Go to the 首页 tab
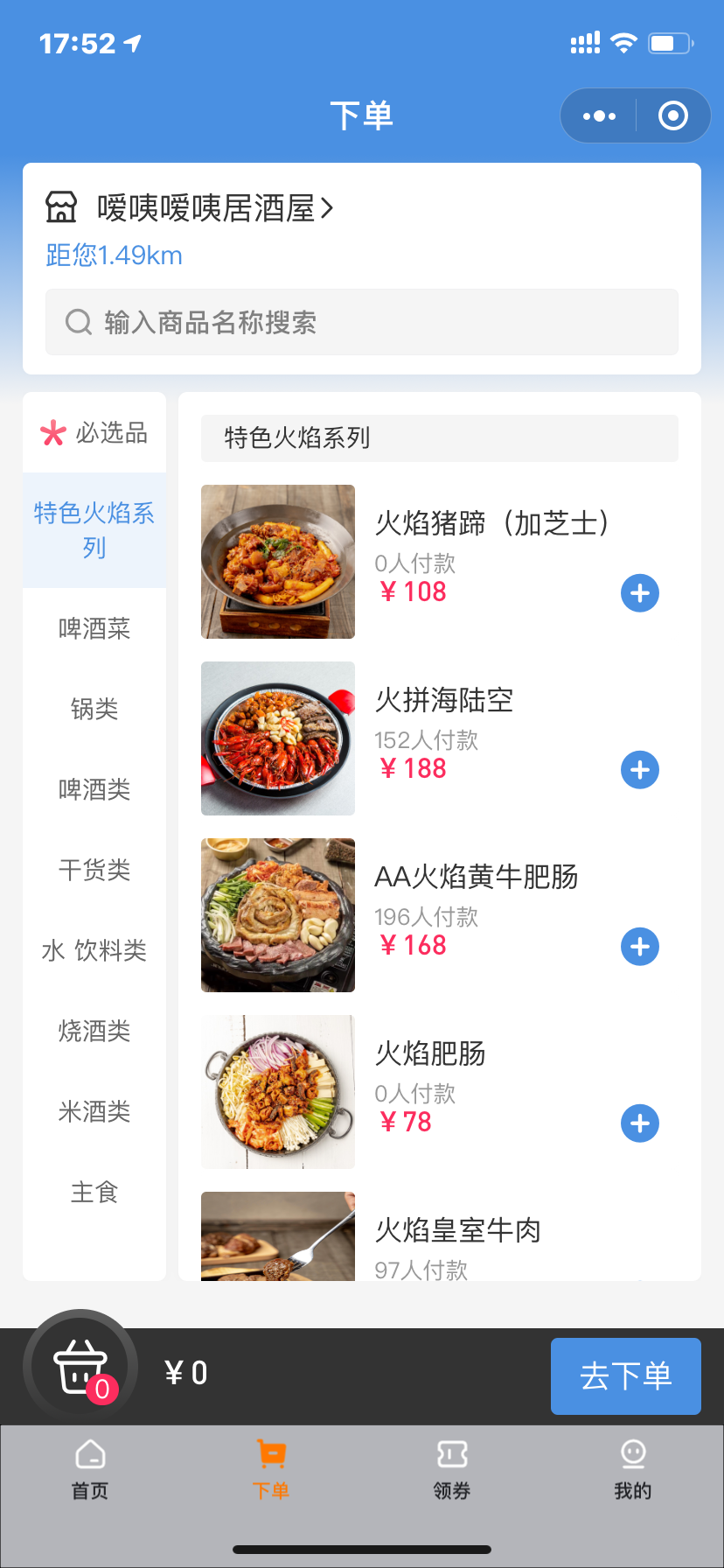Image resolution: width=724 pixels, height=1568 pixels. pyautogui.click(x=90, y=1470)
